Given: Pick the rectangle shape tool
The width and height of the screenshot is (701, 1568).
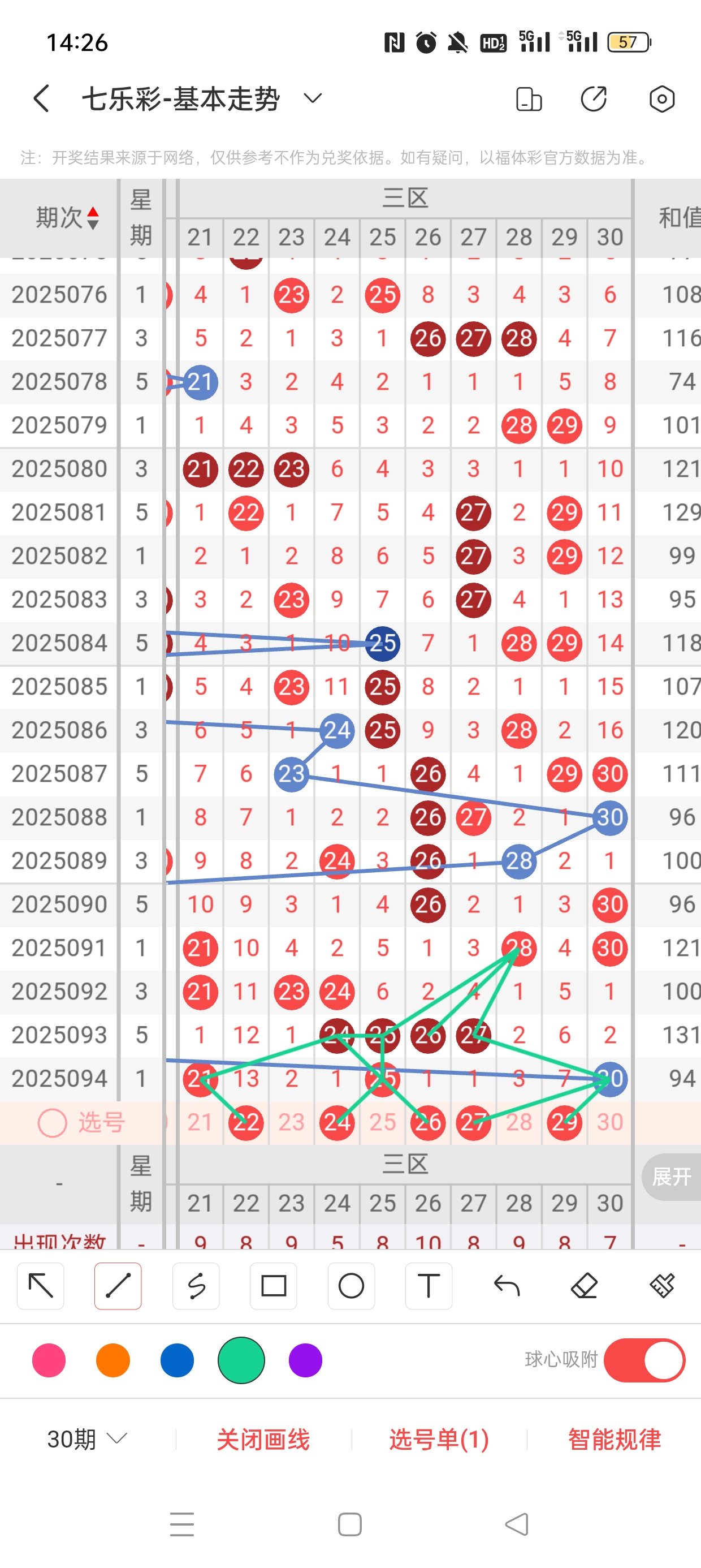Looking at the screenshot, I should click(273, 1286).
